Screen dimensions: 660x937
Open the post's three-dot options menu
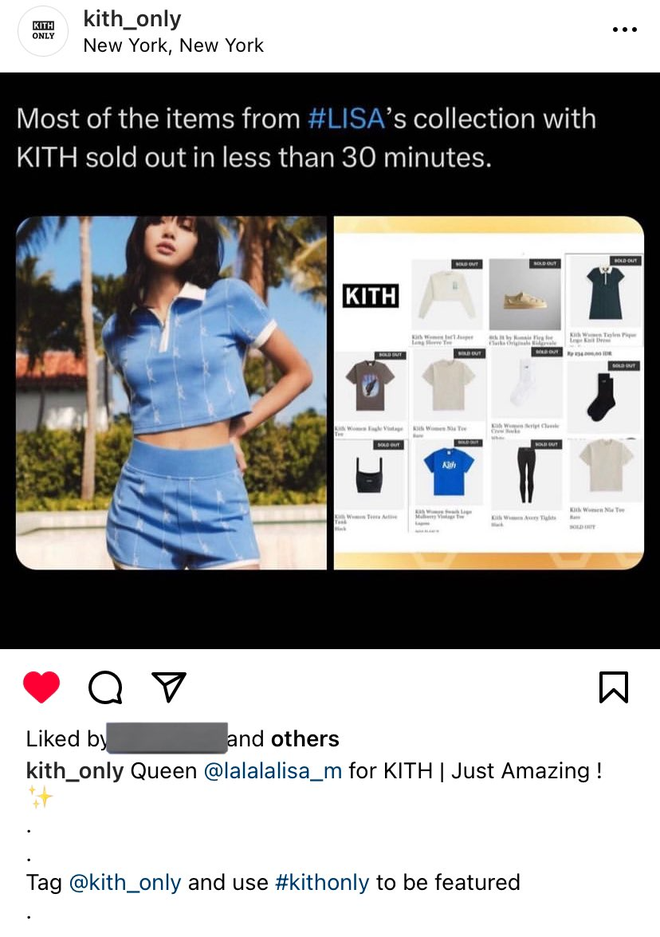[624, 30]
